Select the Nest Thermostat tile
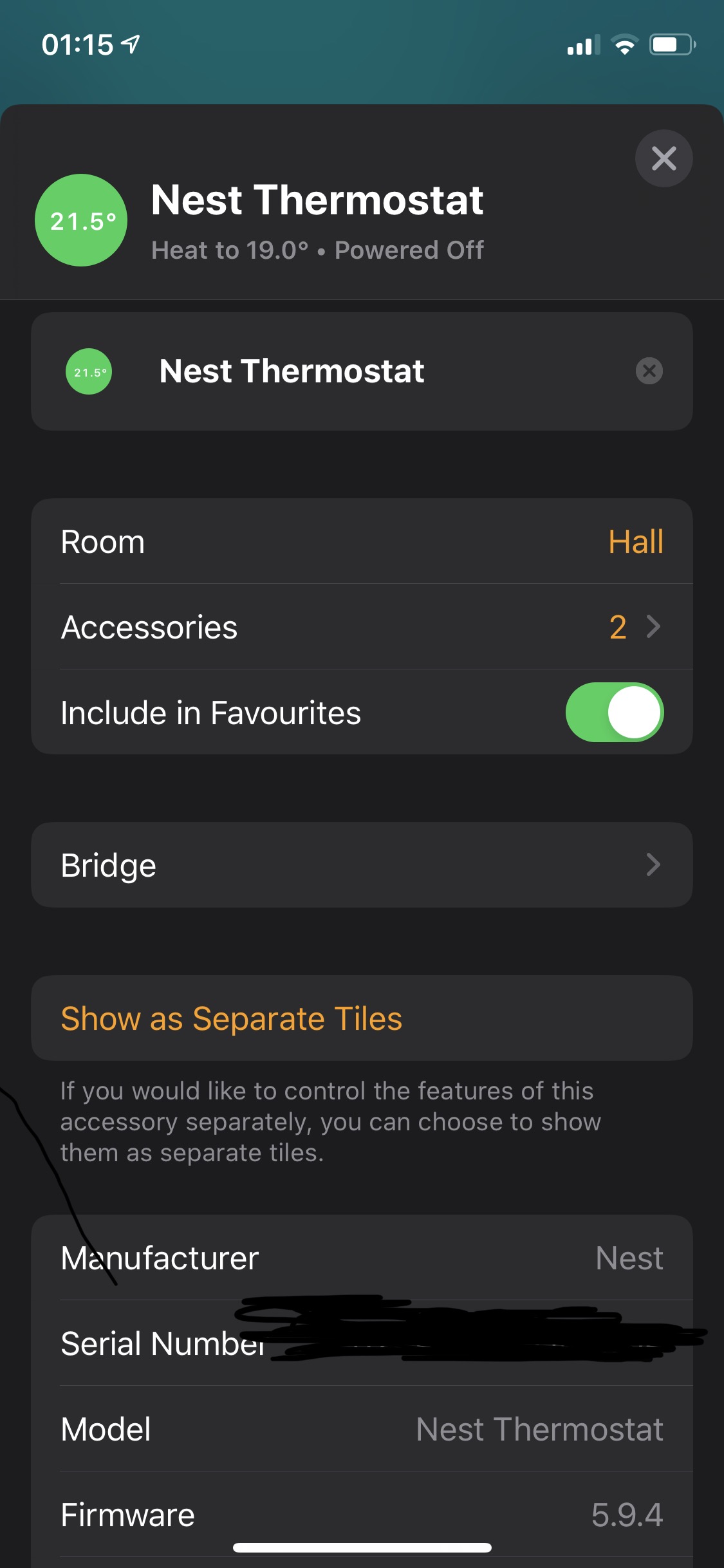724x1568 pixels. click(x=322, y=371)
